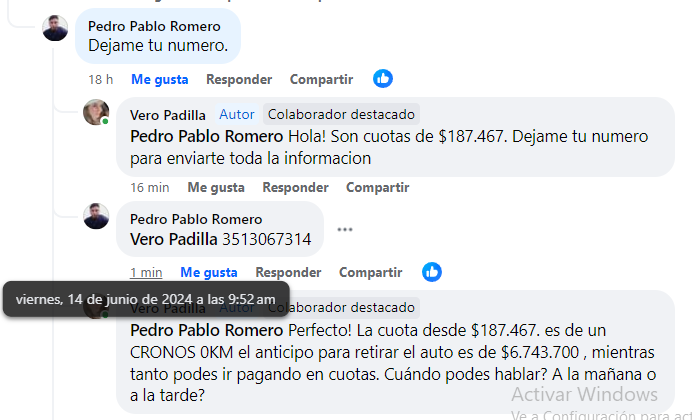The image size is (692, 420).
Task: Tap Responder under the 3513067314 reply
Action: click(x=288, y=272)
